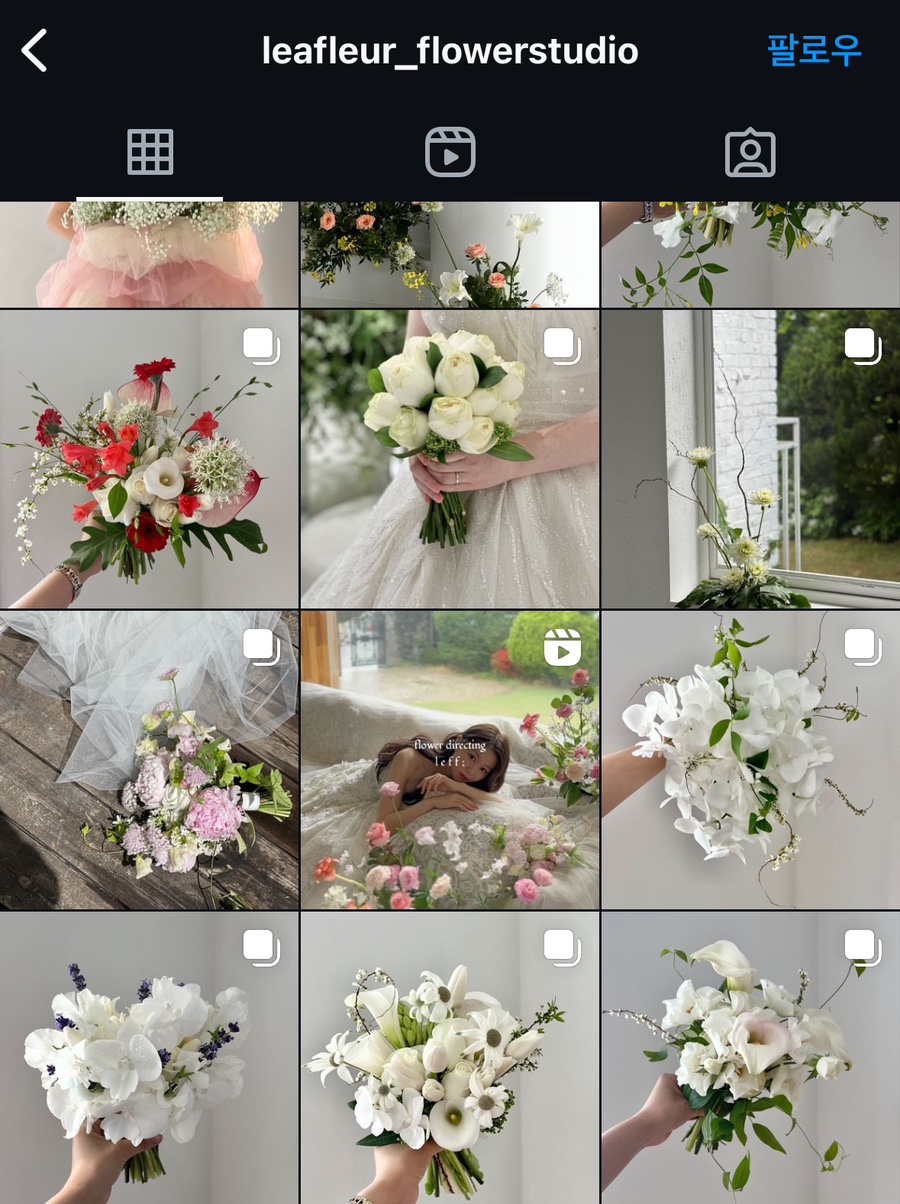
Task: Switch to the tagged photos tab
Action: (x=750, y=152)
